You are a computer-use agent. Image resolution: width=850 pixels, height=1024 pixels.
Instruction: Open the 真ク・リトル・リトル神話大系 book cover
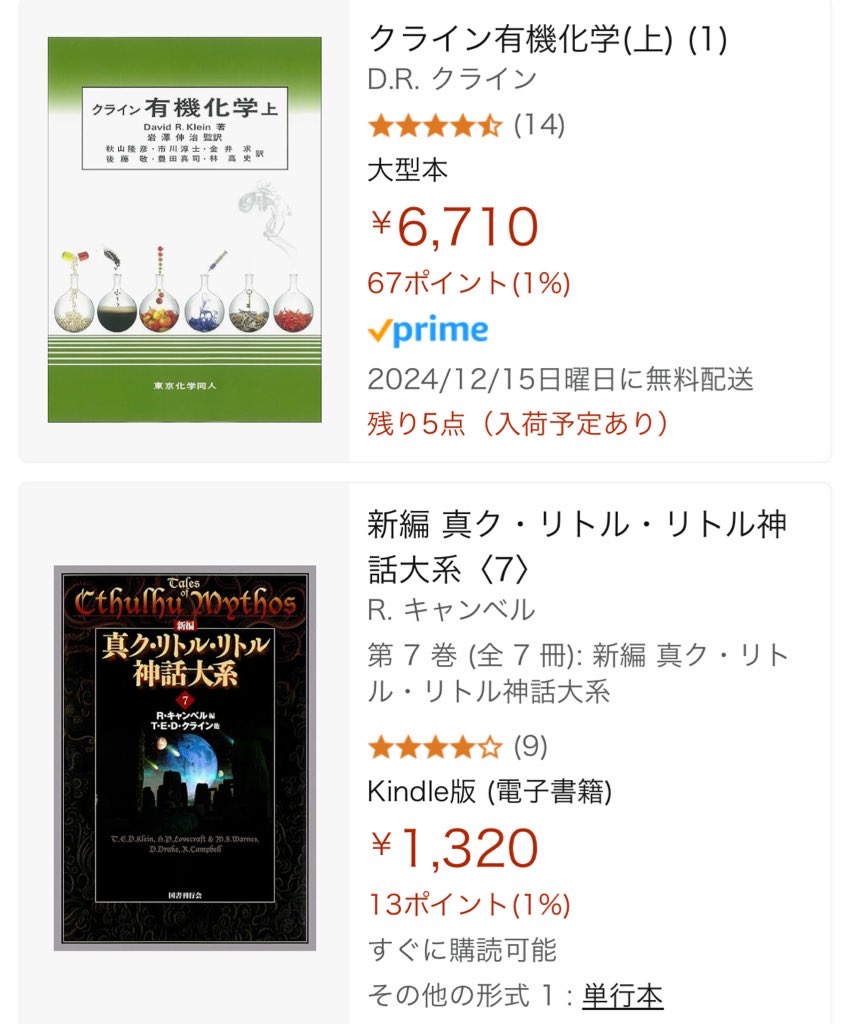click(x=184, y=757)
